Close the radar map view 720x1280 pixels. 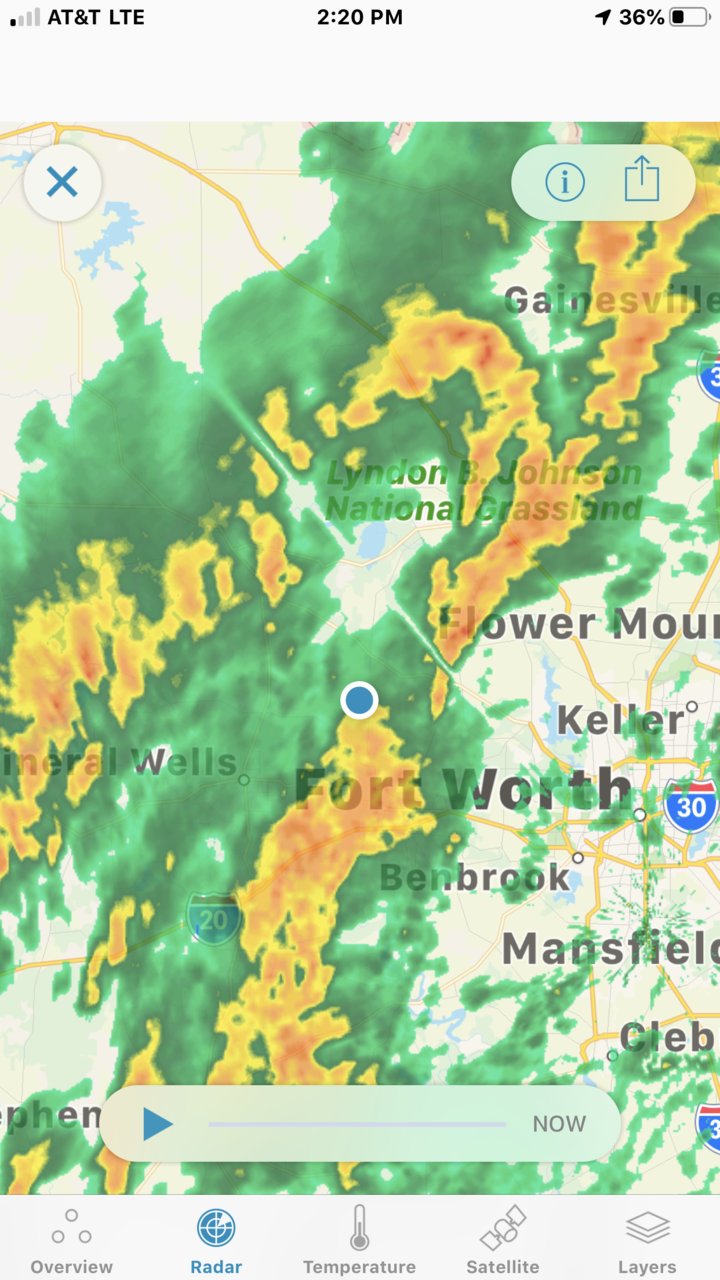click(62, 182)
